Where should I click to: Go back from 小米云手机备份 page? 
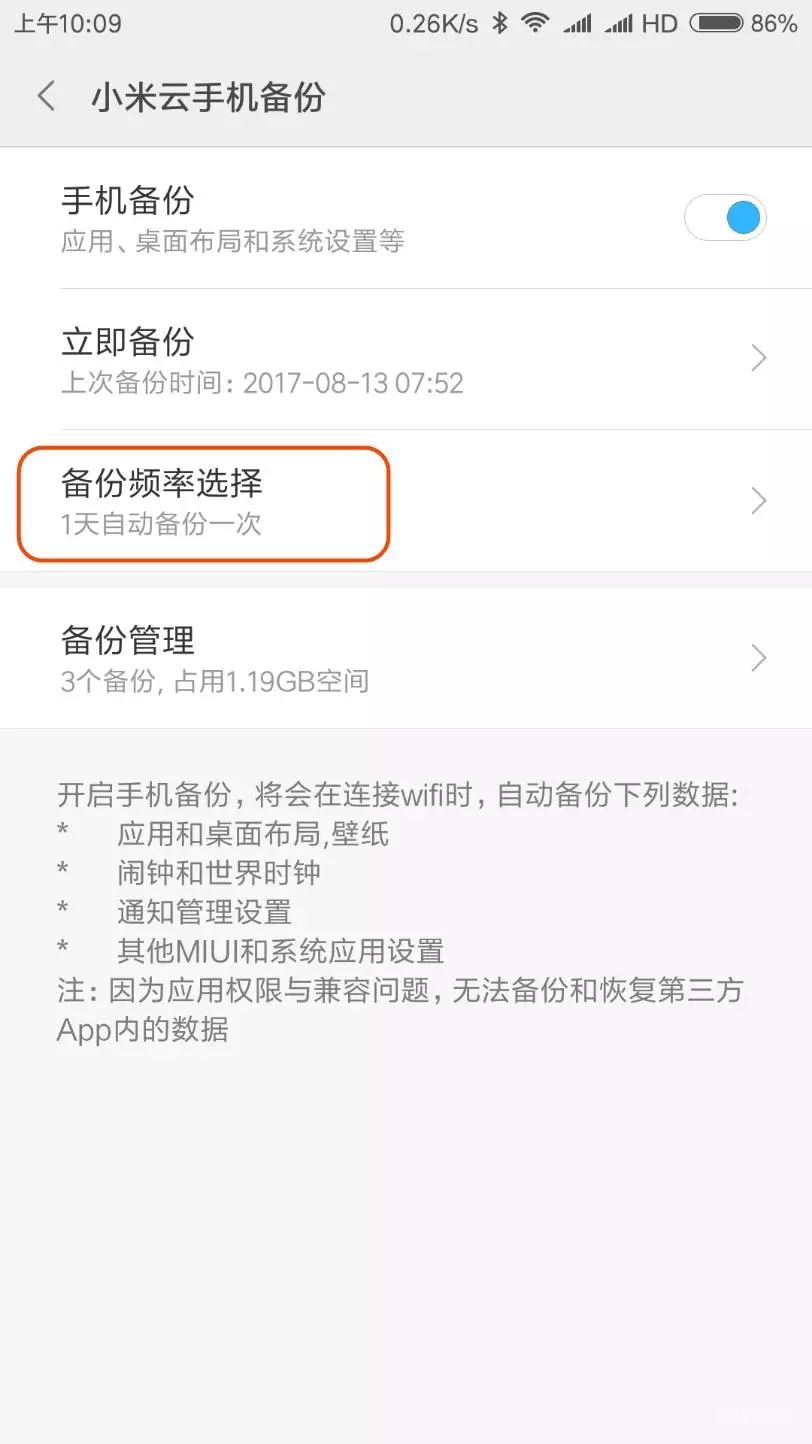tap(46, 97)
